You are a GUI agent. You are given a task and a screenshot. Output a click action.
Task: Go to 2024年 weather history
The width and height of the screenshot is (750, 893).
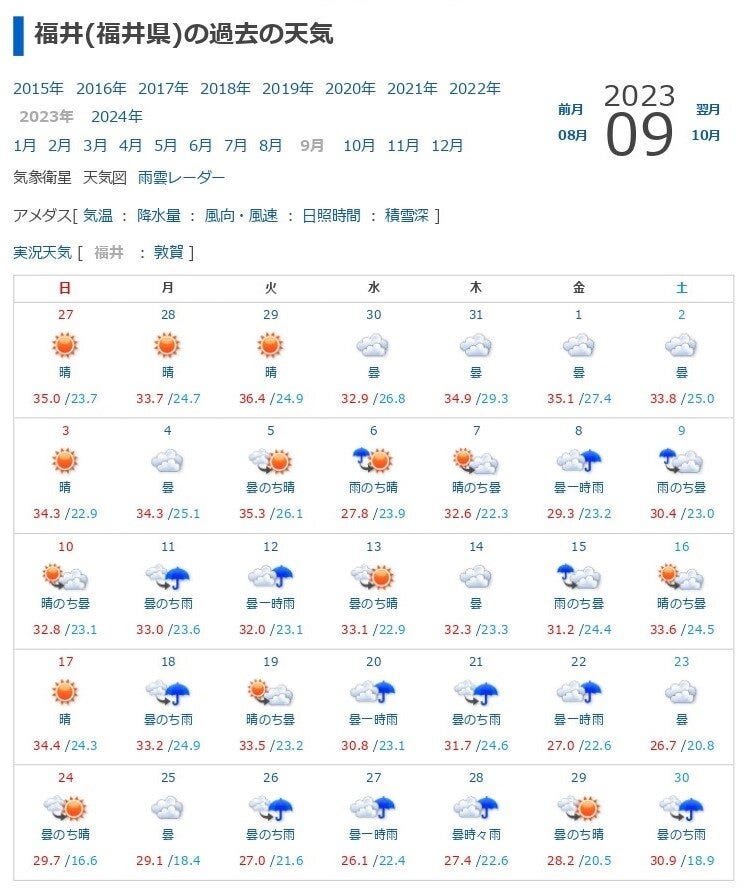click(117, 117)
